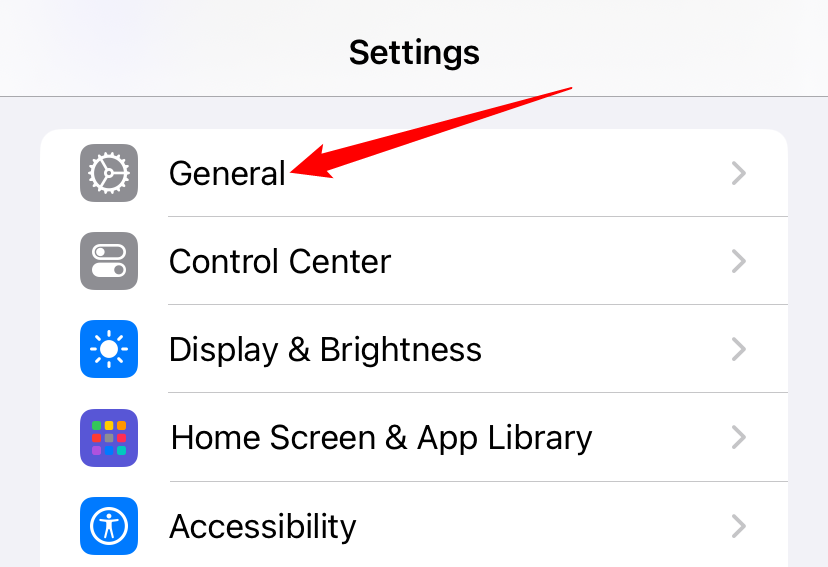
Task: Open Control Center settings
Action: 280,261
